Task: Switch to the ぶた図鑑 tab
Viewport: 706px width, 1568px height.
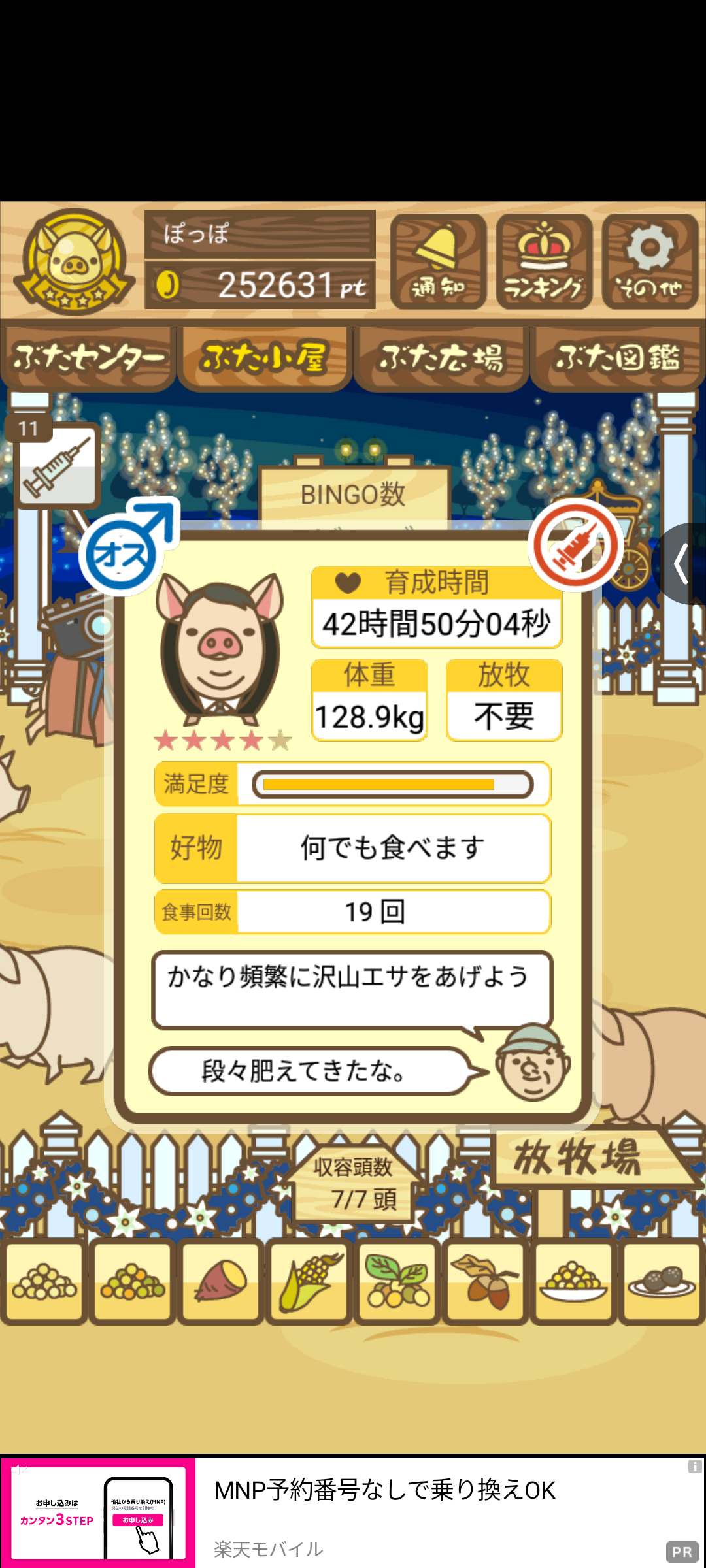Action: coord(617,358)
